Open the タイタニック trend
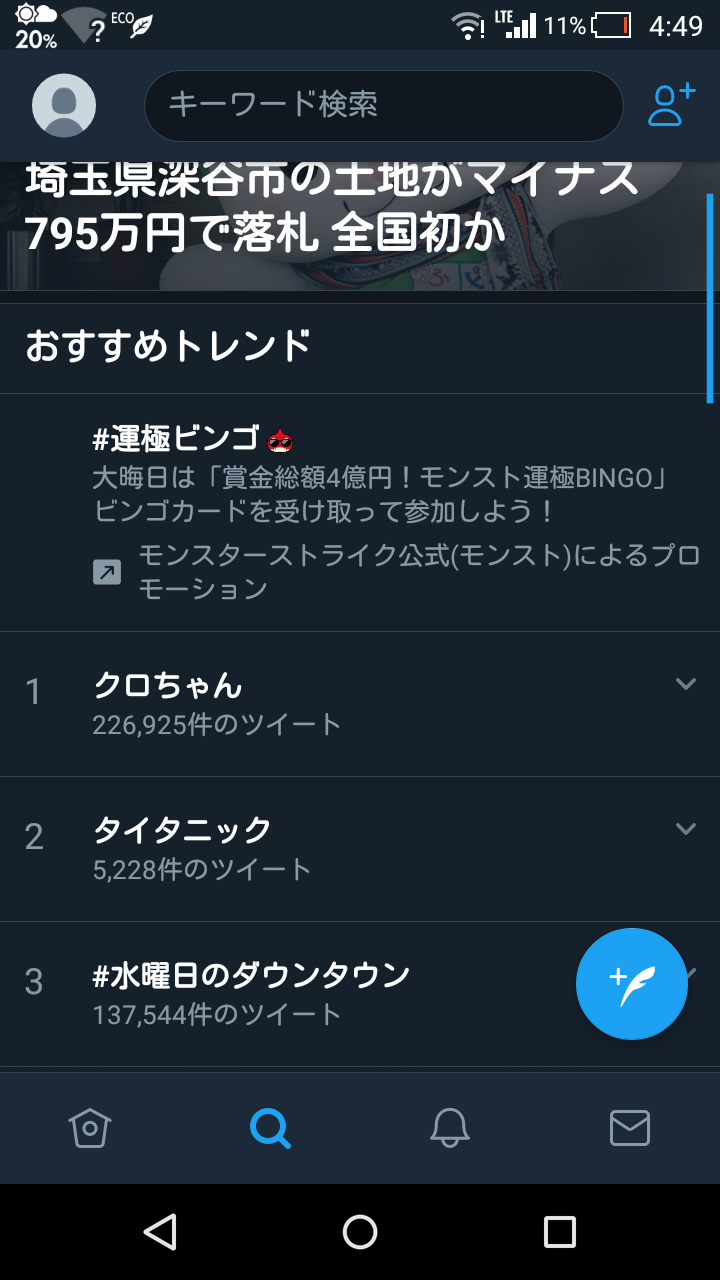This screenshot has width=720, height=1280. tap(360, 849)
